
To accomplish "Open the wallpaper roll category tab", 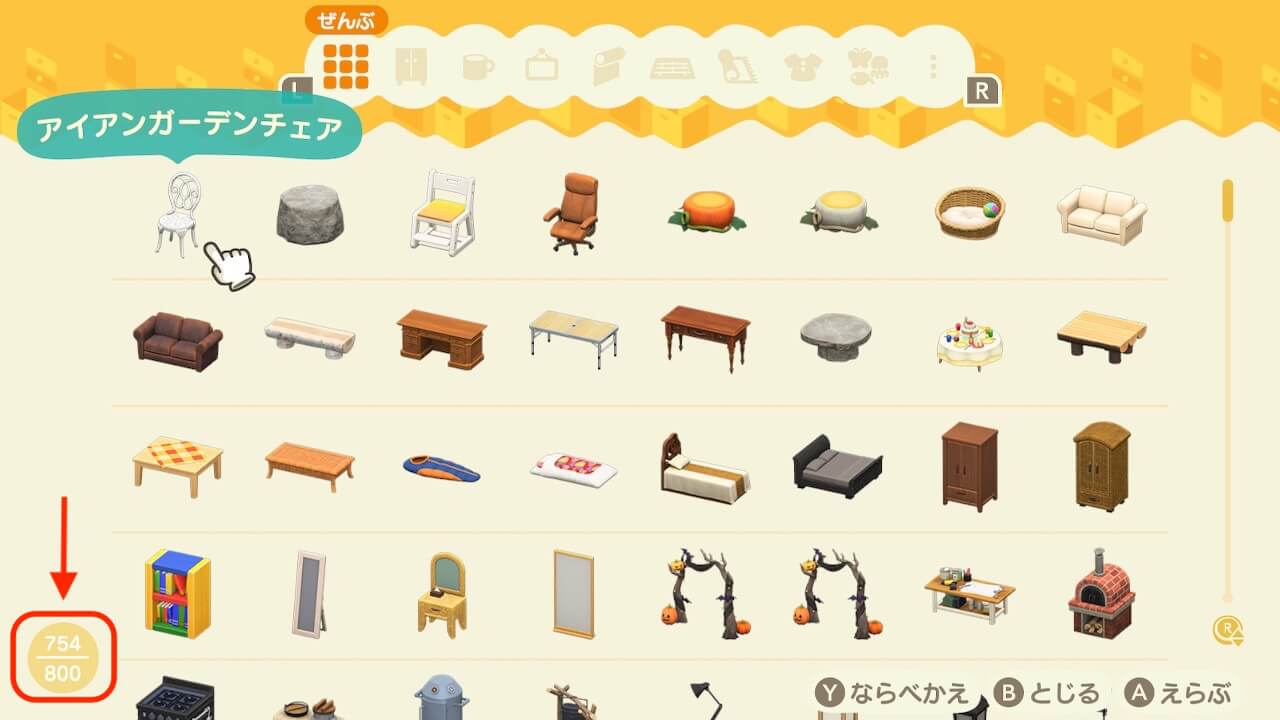I will (608, 67).
